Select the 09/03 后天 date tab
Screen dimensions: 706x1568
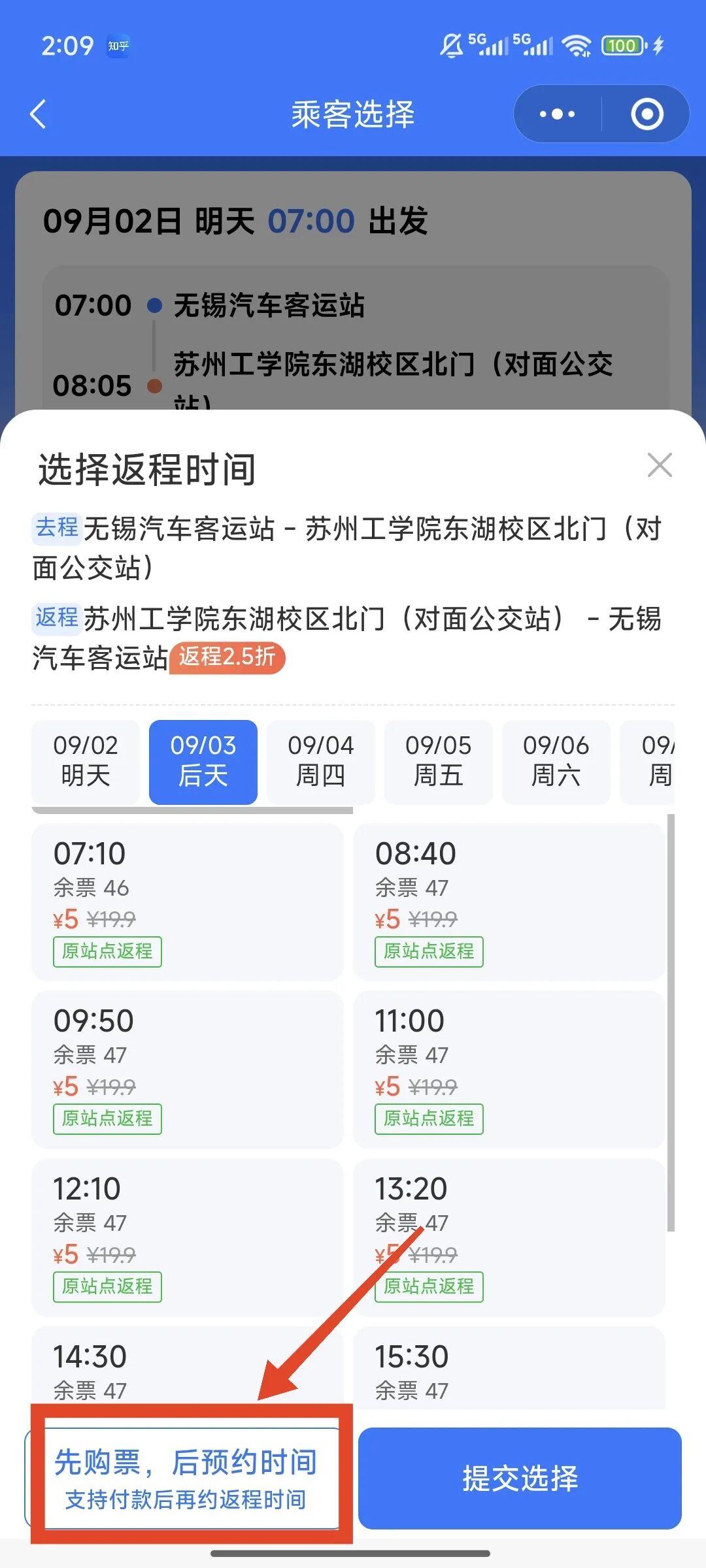click(203, 762)
